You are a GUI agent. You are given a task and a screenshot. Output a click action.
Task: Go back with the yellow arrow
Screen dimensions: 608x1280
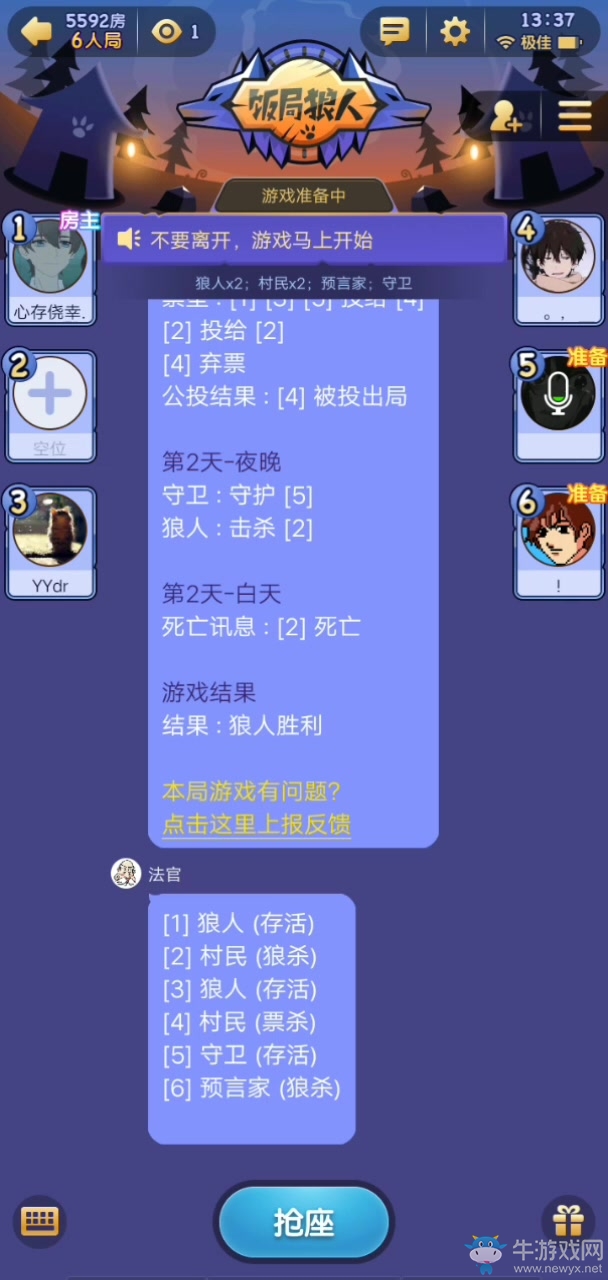coord(36,32)
